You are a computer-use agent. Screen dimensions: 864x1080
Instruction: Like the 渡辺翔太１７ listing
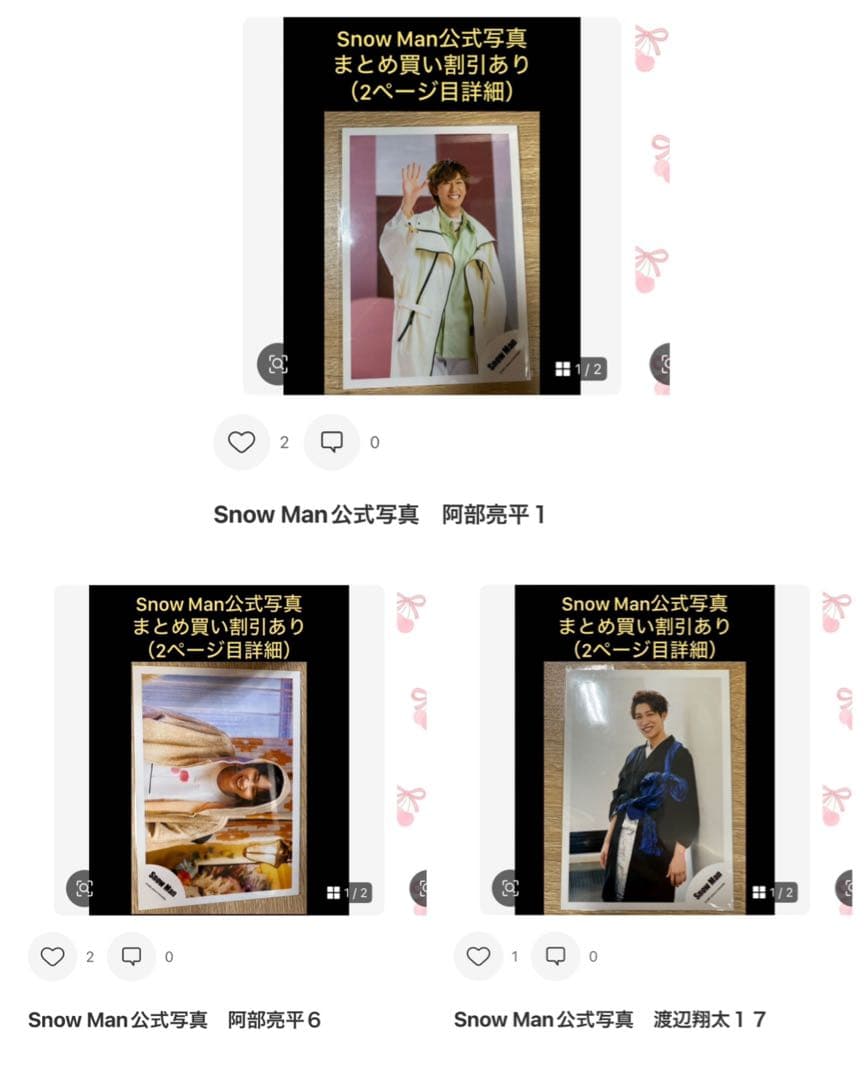coord(479,957)
